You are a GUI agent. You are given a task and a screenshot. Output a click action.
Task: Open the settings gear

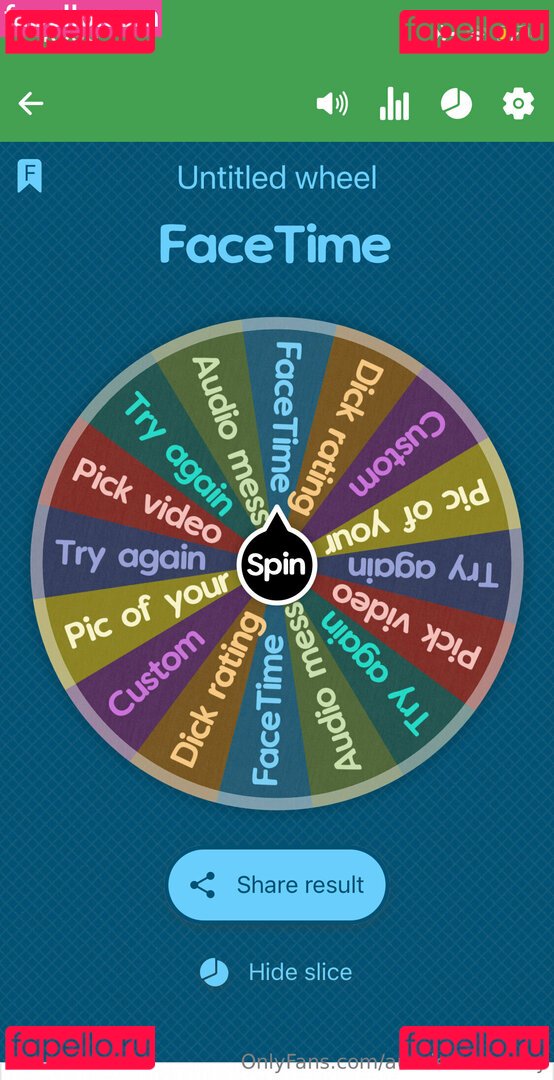(518, 104)
